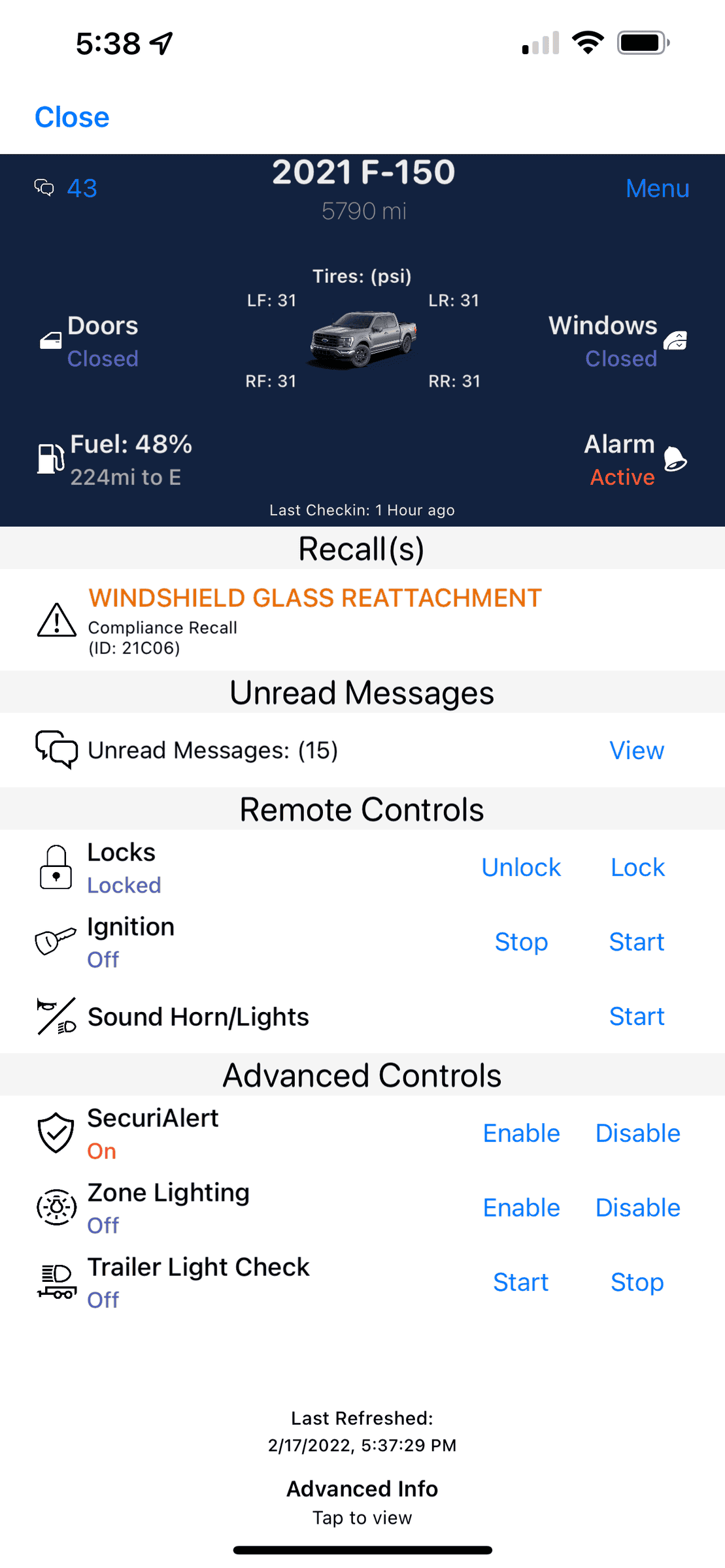Enable SecuriAlert
Viewport: 725px width, 1568px height.
521,1134
